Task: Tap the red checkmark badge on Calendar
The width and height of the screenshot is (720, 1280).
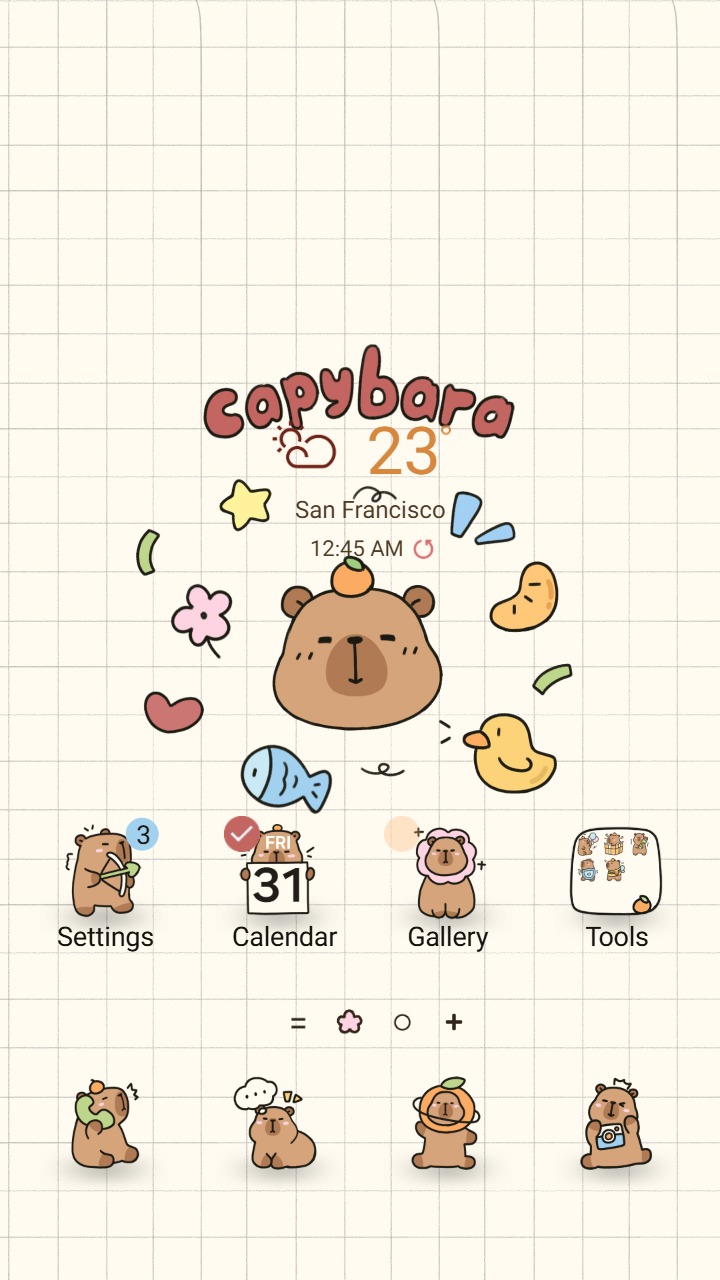Action: click(239, 835)
